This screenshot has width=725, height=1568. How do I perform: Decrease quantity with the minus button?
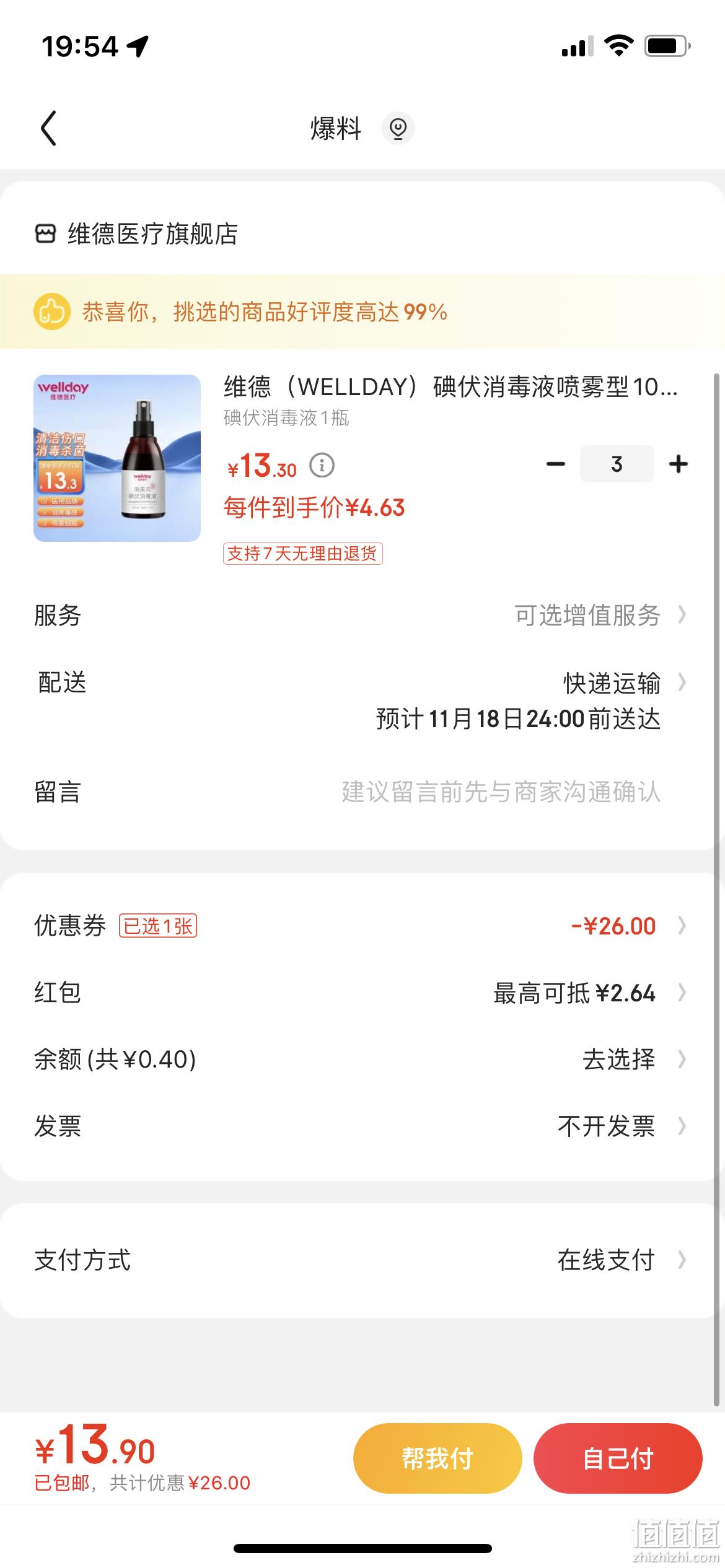[556, 464]
